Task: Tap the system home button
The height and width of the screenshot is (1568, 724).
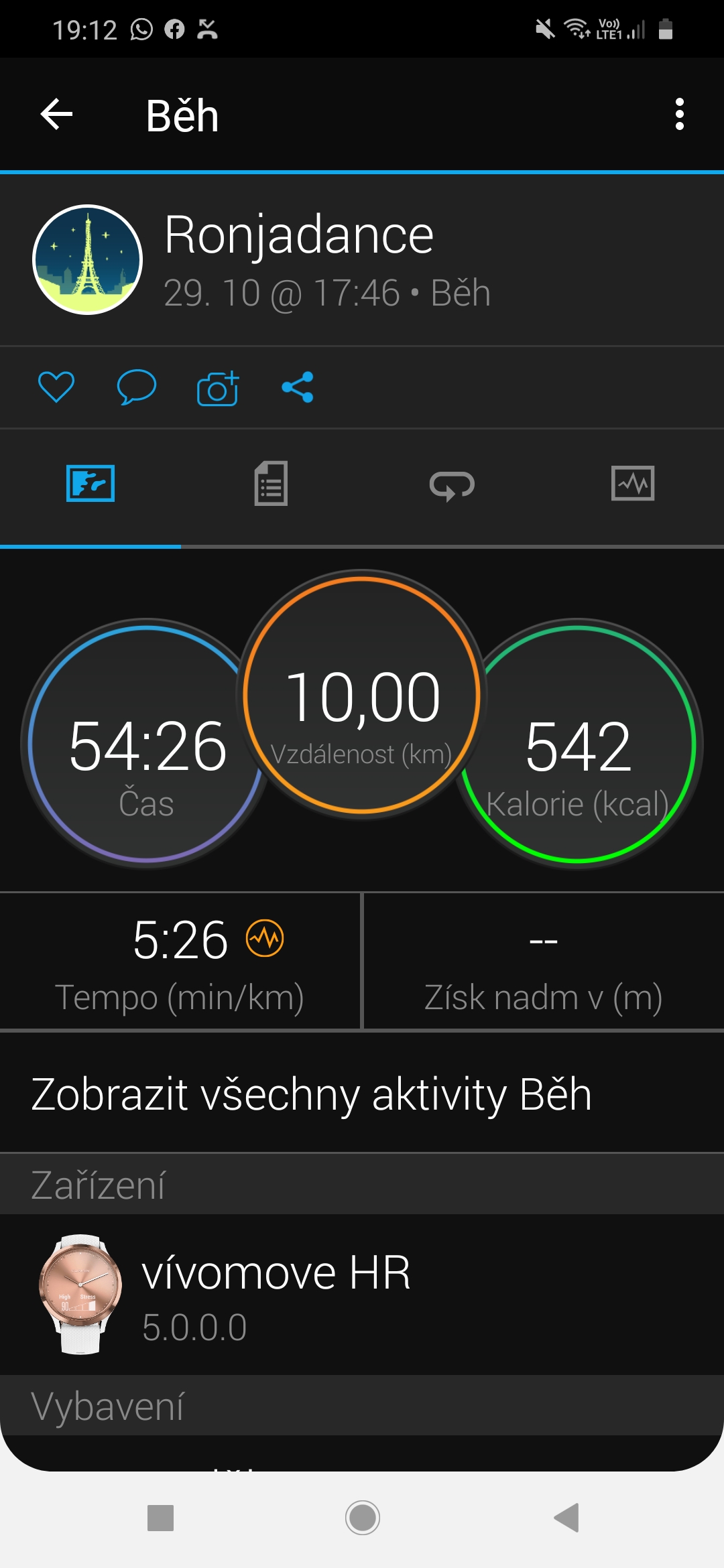Action: coord(363,1518)
